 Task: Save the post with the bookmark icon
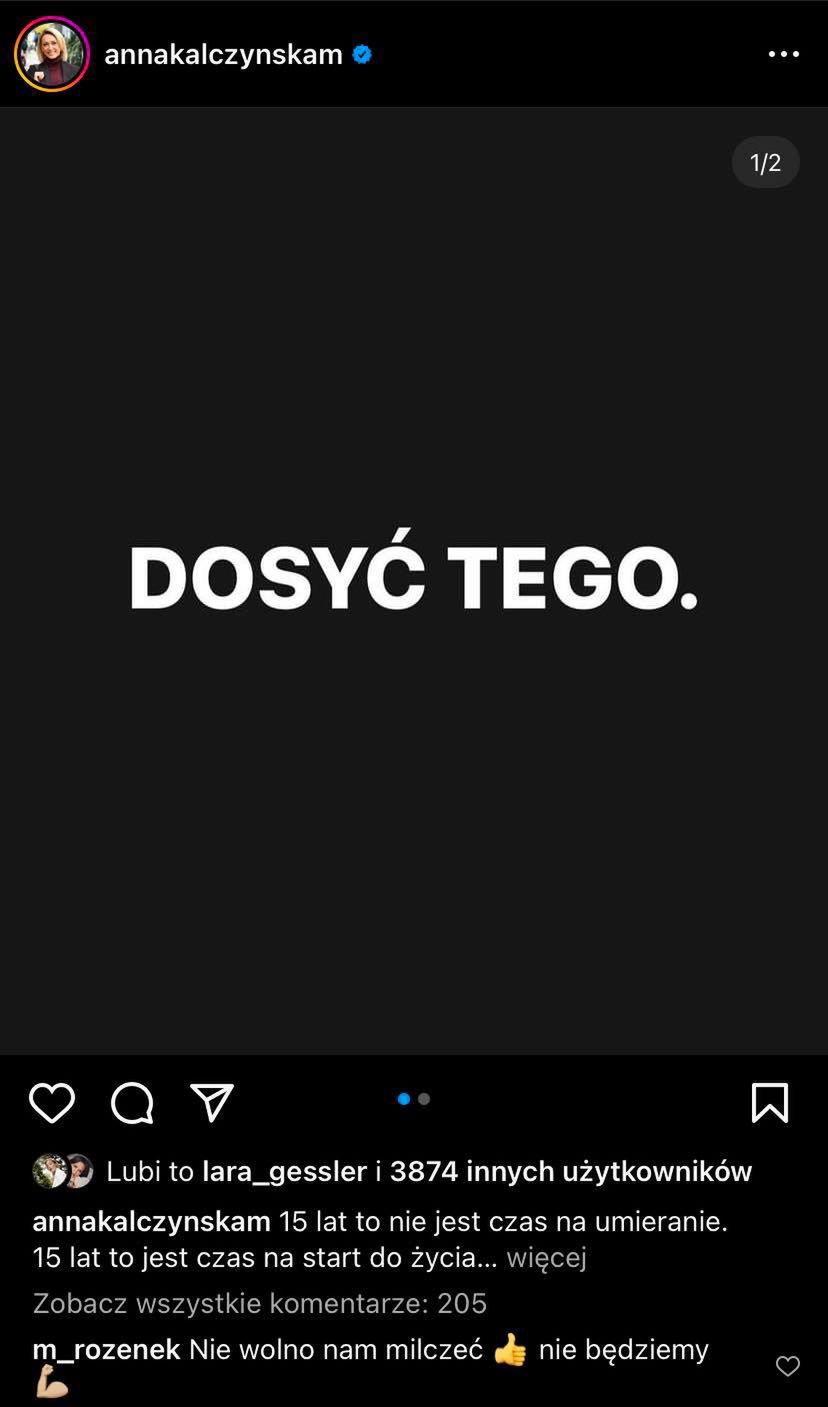click(x=769, y=1103)
